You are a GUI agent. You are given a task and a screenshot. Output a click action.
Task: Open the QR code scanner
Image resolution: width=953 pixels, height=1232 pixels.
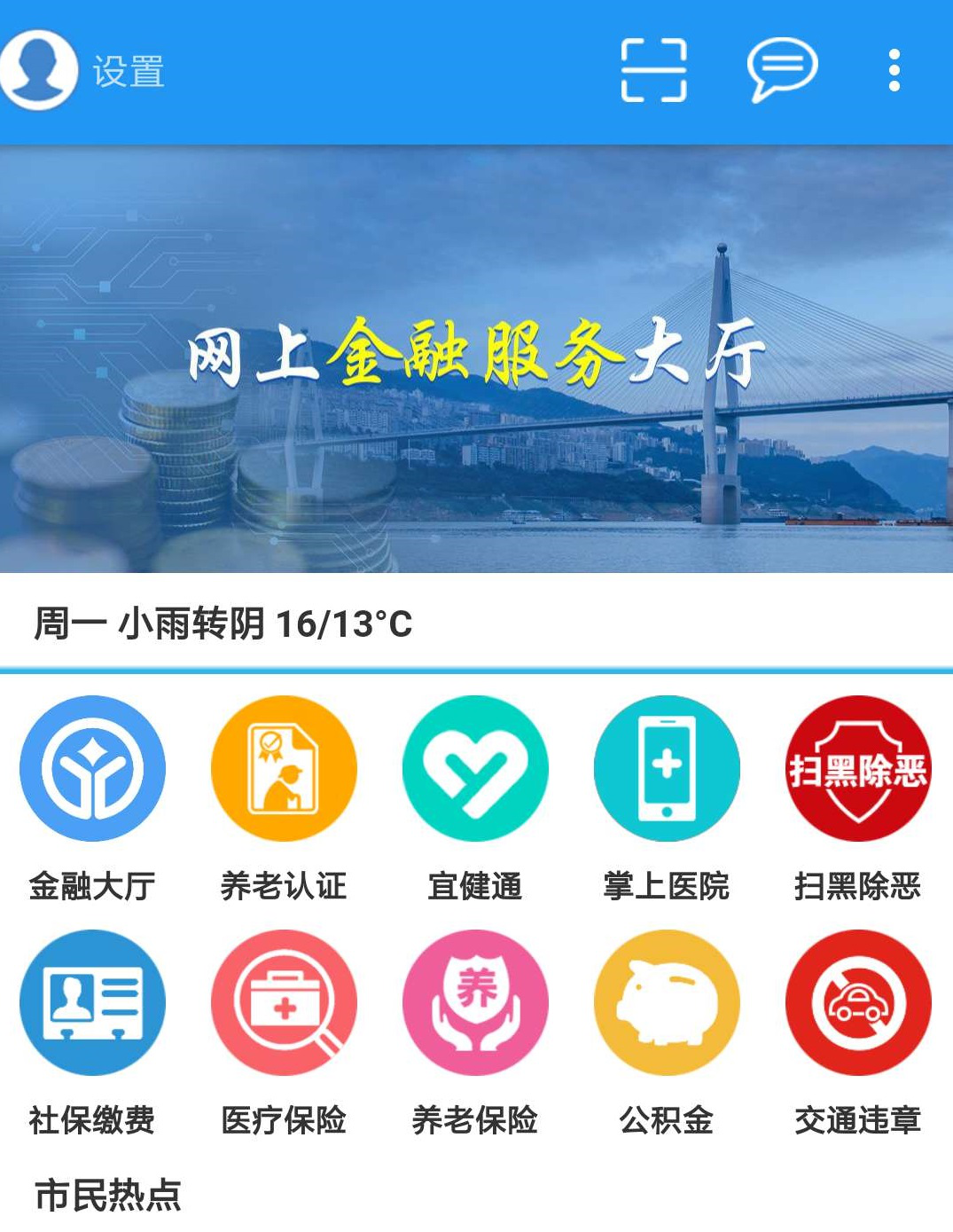coord(653,70)
